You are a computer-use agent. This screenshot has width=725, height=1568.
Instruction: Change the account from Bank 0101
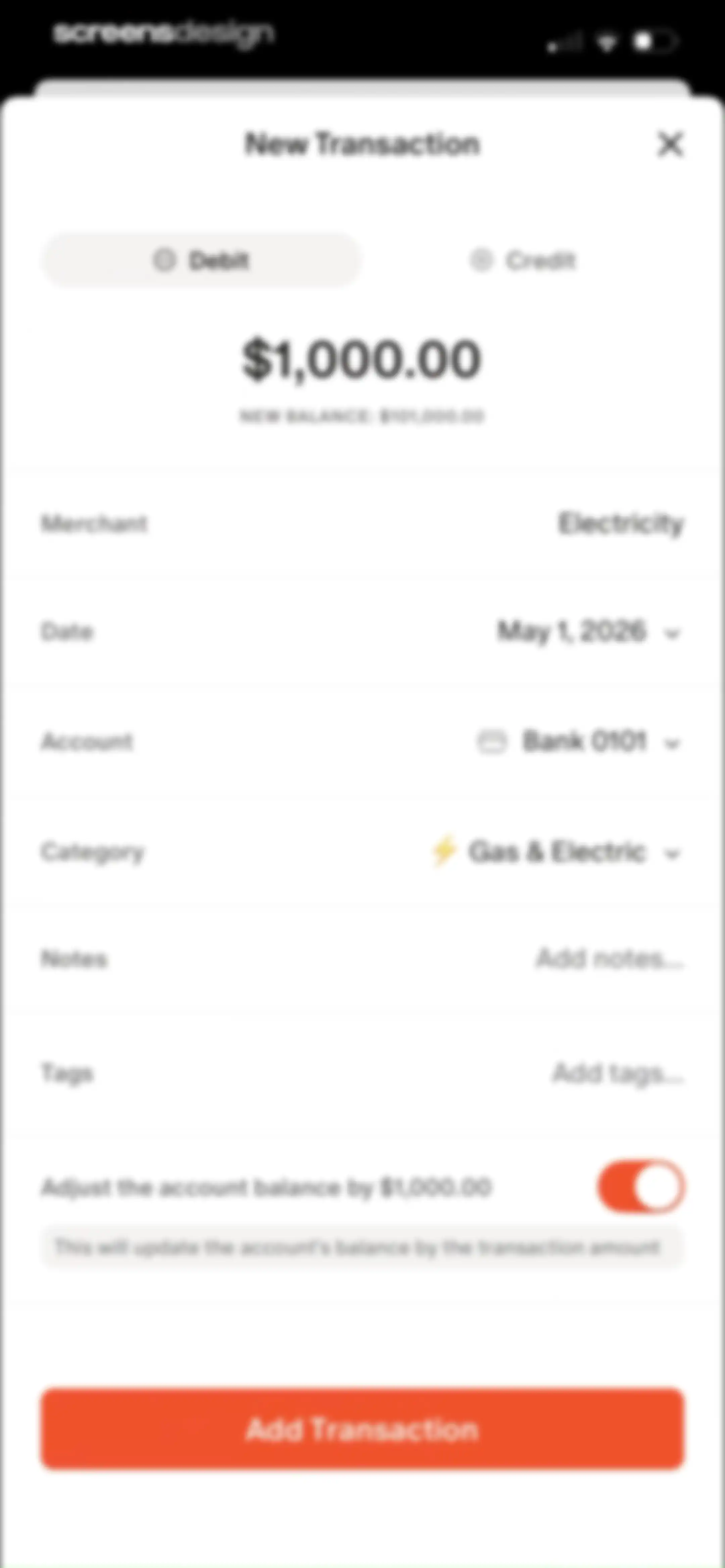pos(578,742)
